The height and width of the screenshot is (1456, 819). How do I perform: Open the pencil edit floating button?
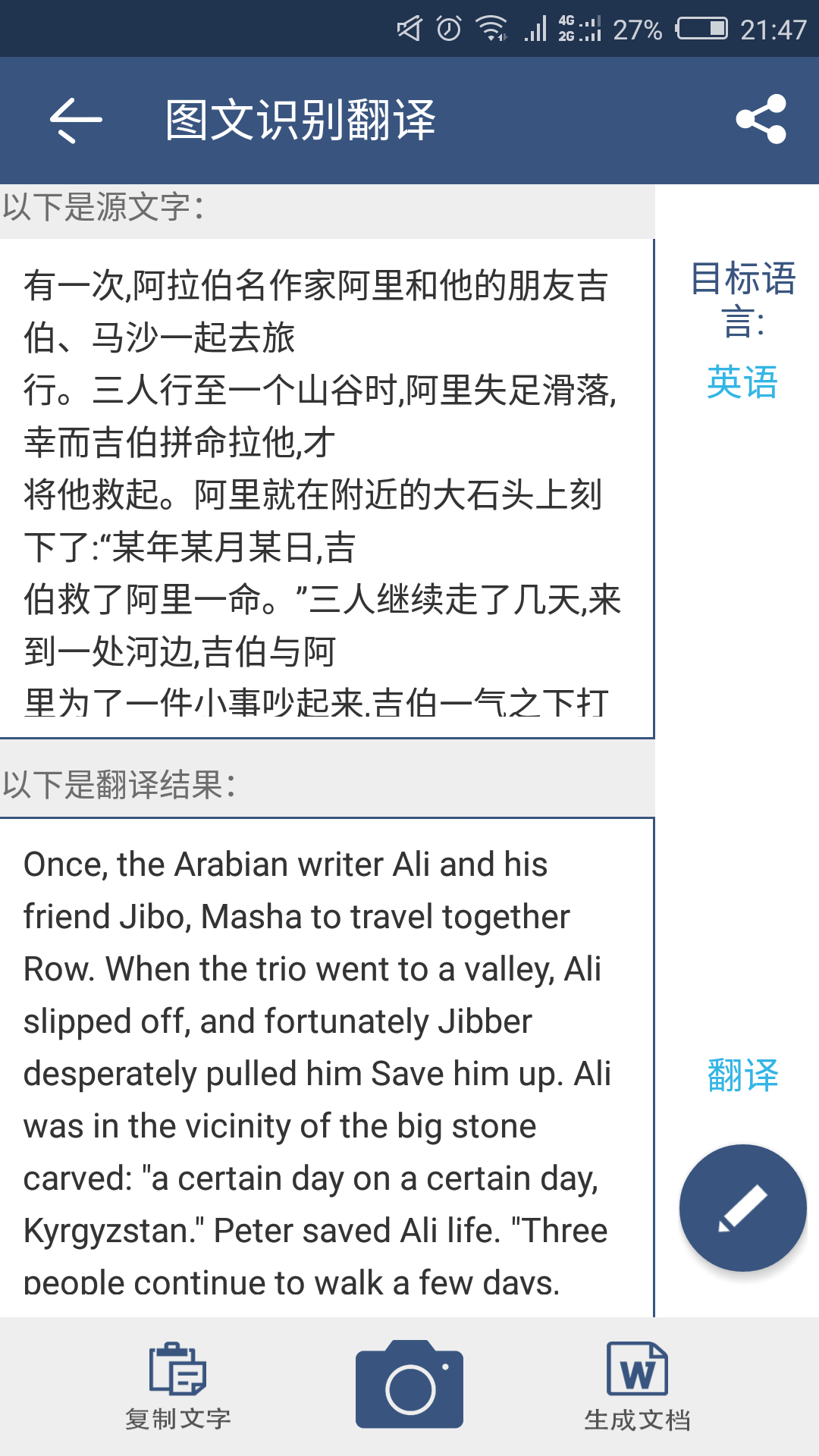click(742, 1207)
